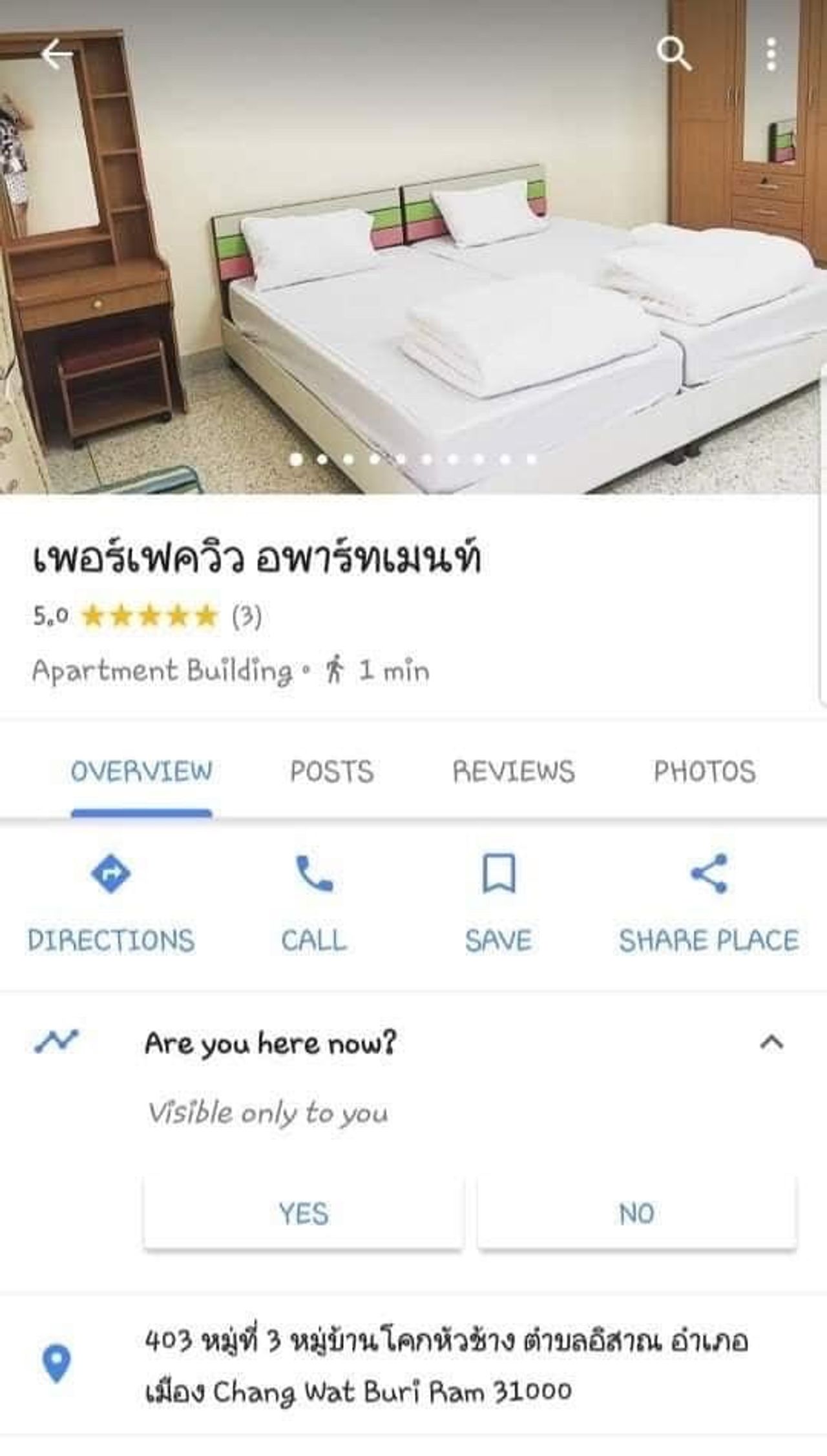Screen dimensions: 827x1456
Task: Switch to the Reviews tab
Action: [x=513, y=771]
